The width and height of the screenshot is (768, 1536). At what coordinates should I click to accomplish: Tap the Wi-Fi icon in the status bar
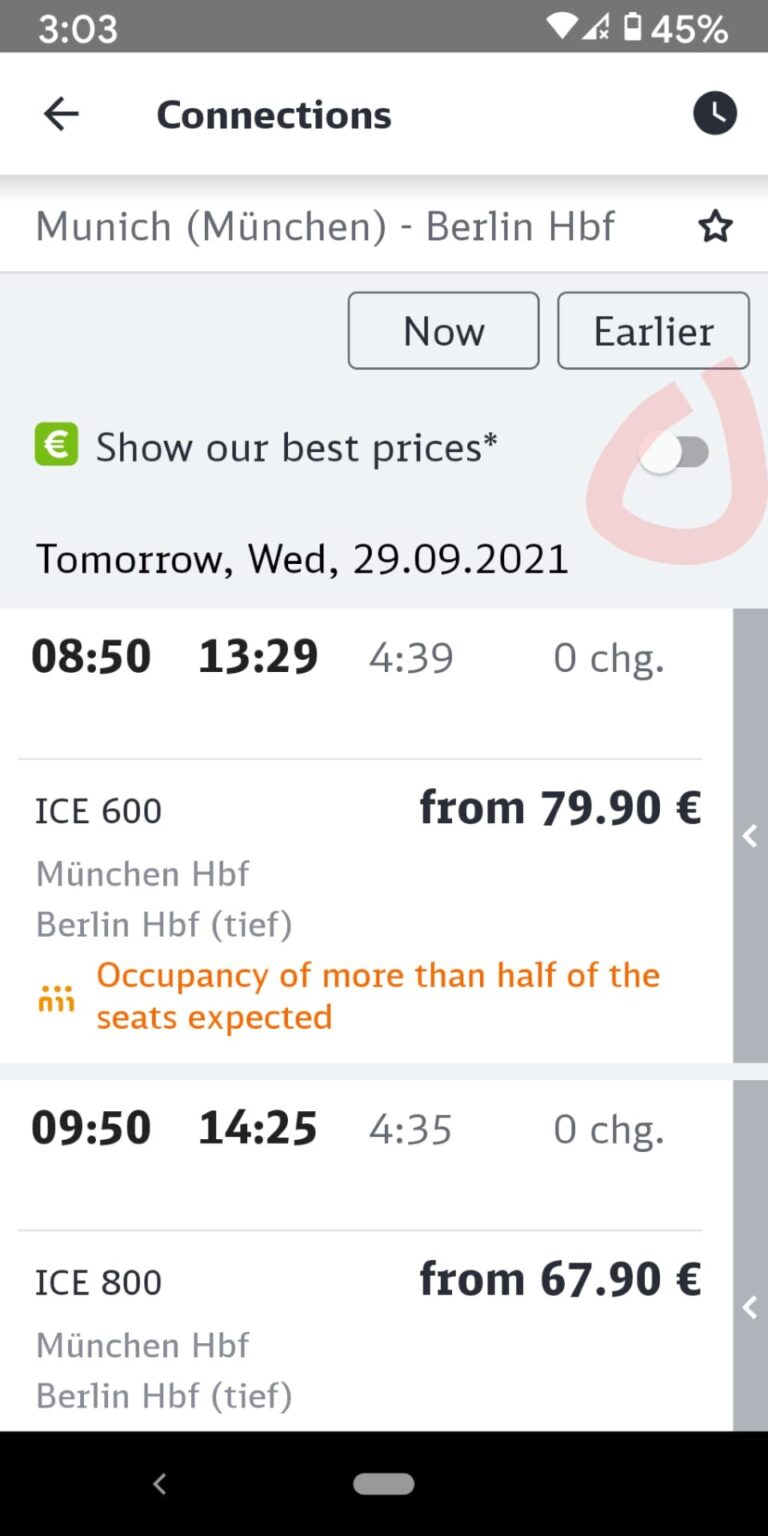[x=560, y=27]
